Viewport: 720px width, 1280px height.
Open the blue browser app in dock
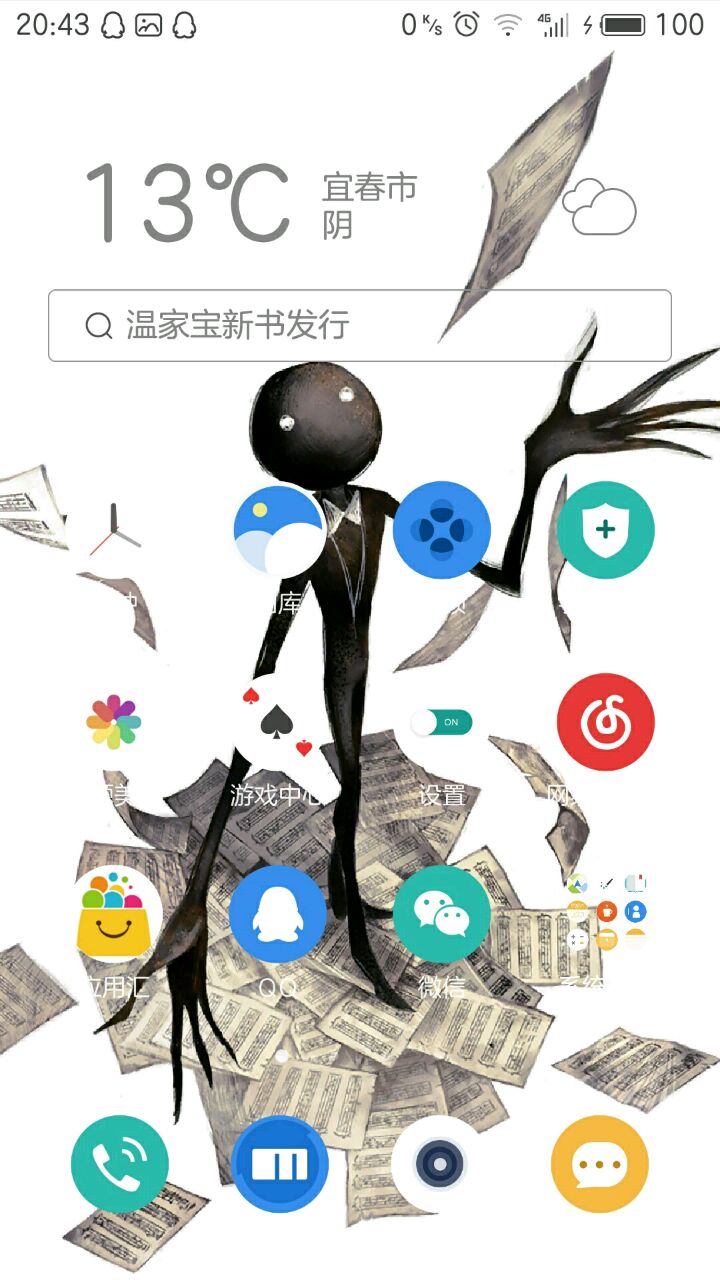click(x=280, y=1164)
